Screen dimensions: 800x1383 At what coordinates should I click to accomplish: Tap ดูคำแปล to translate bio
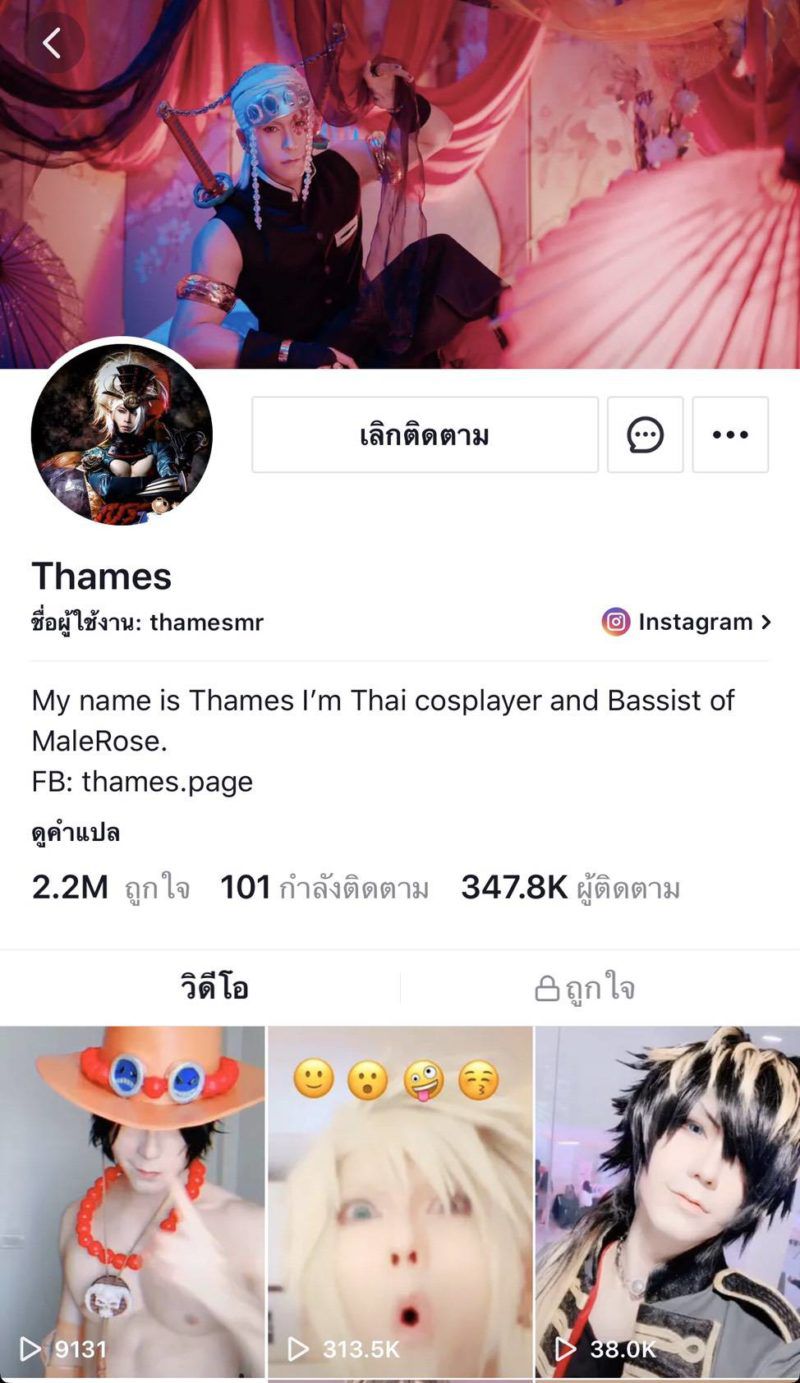tap(76, 833)
